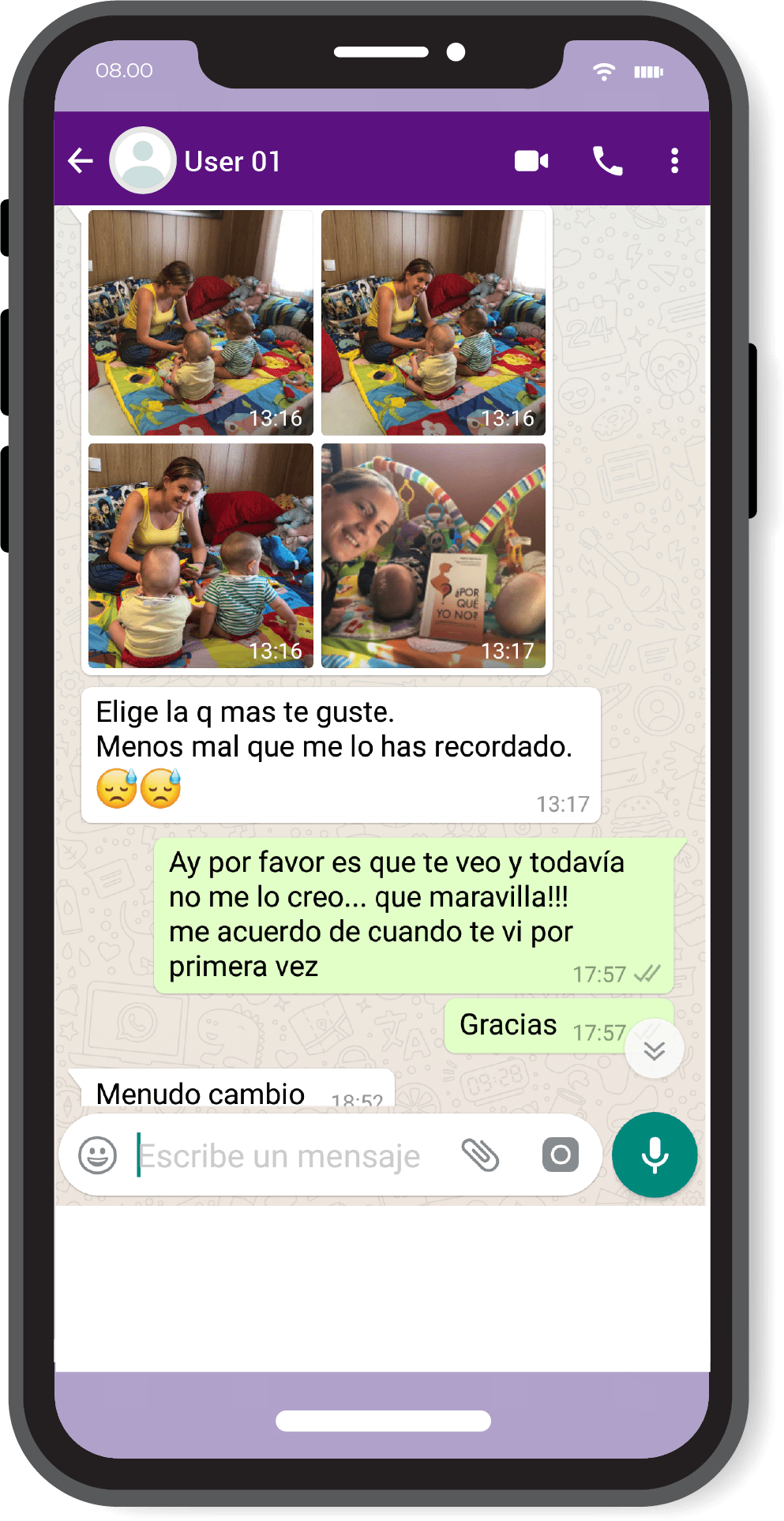Check the battery level indicator
The image size is (784, 1521).
pyautogui.click(x=647, y=71)
